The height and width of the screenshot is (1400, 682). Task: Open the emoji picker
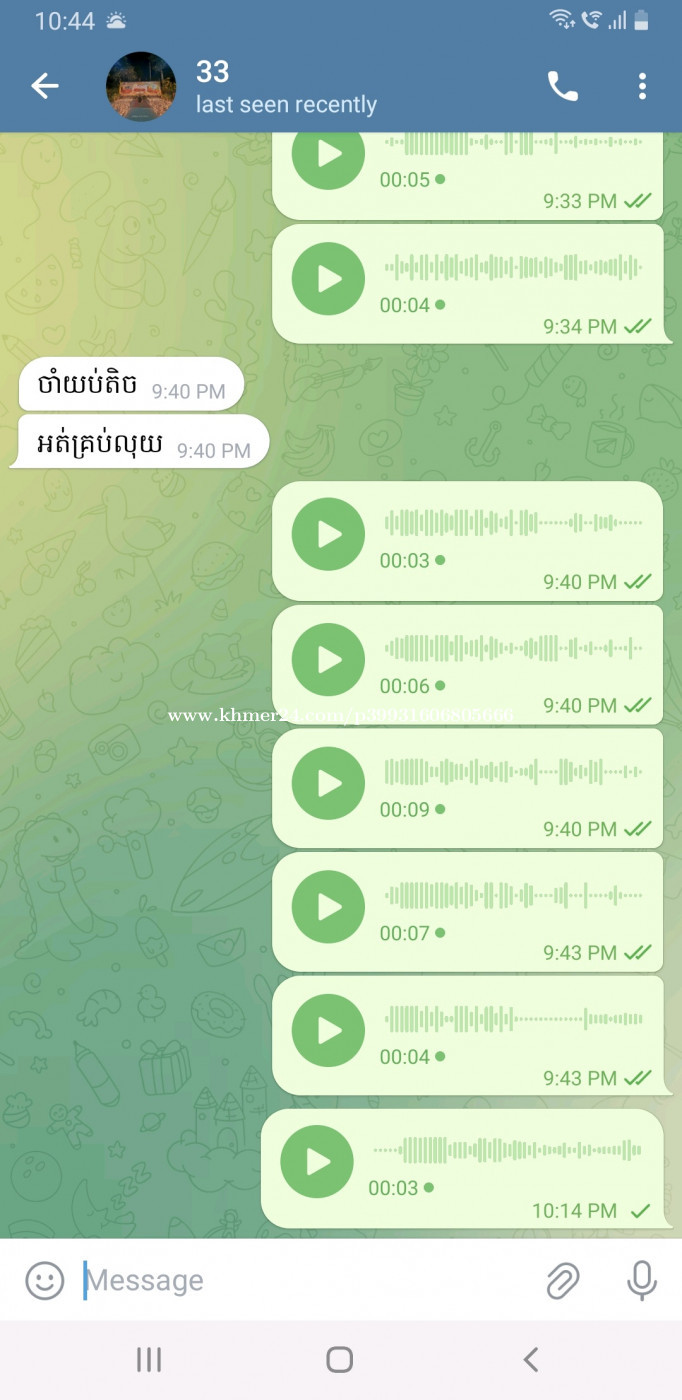[x=44, y=1280]
